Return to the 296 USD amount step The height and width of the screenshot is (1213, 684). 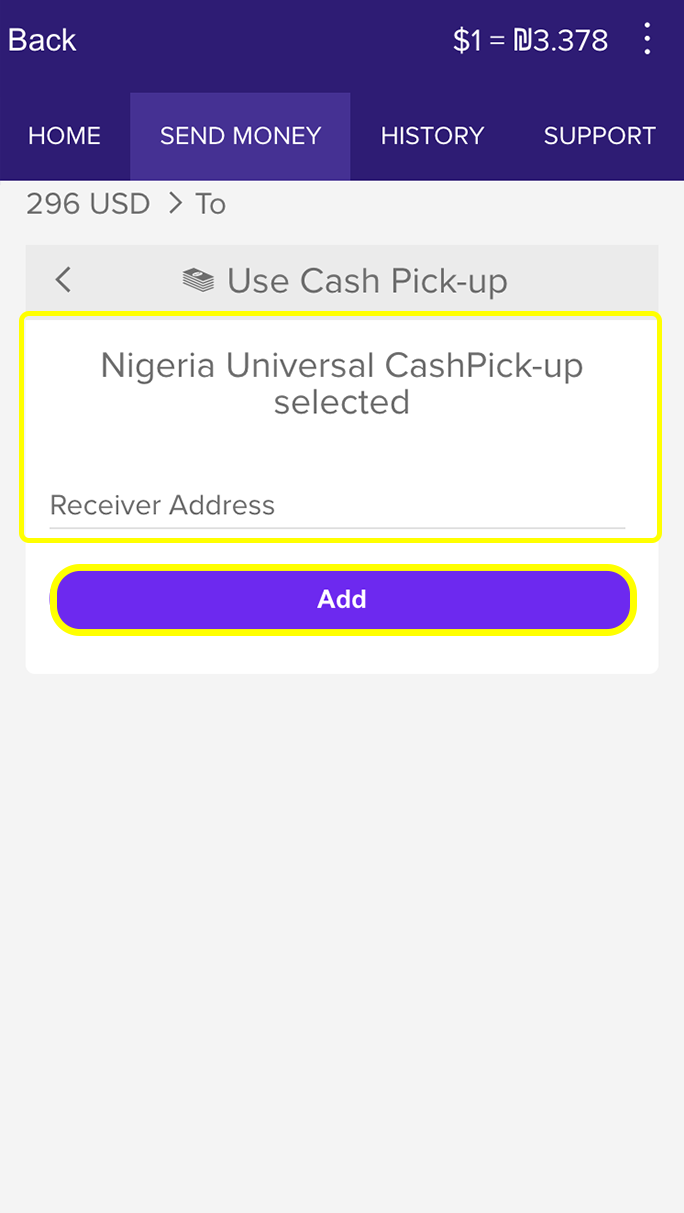(x=87, y=204)
